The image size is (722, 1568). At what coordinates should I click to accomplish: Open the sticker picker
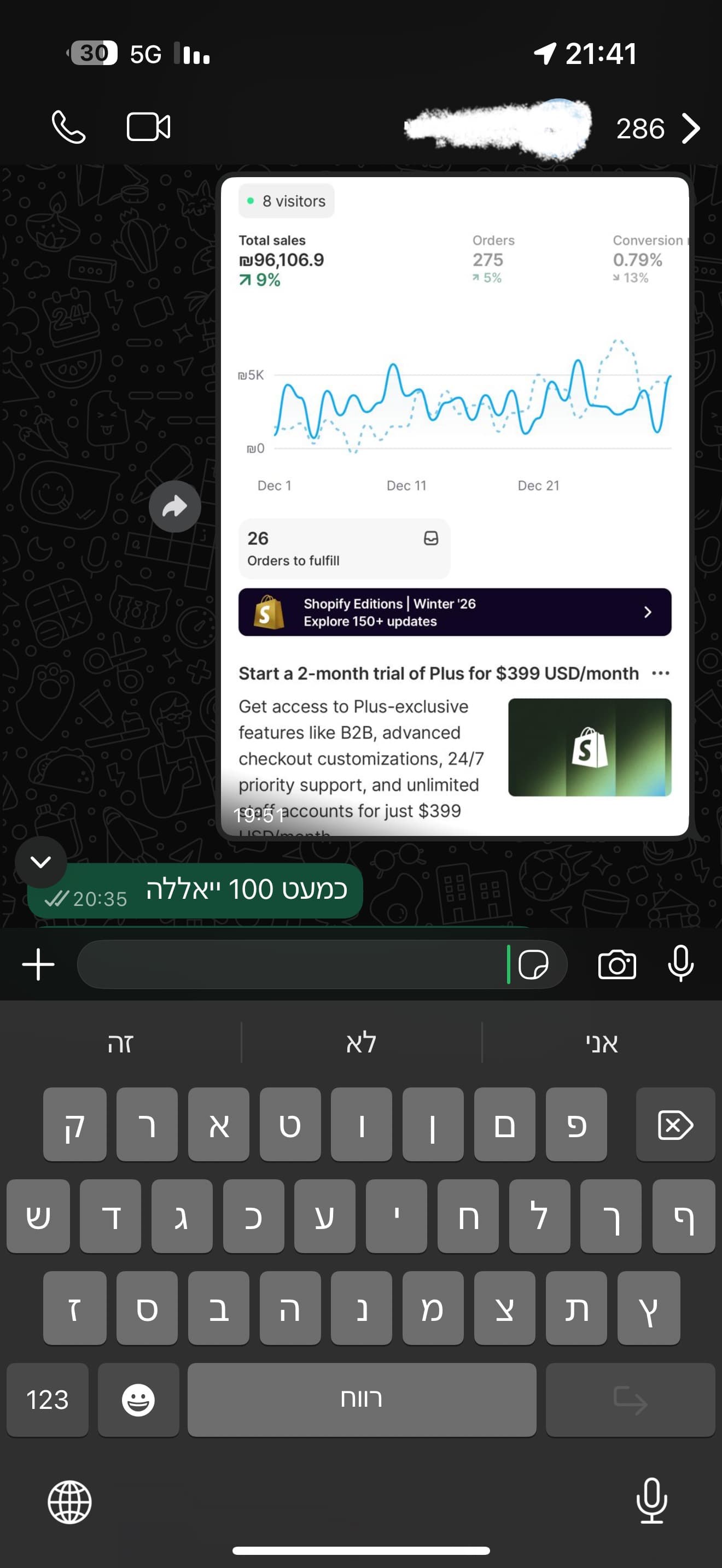tap(533, 964)
